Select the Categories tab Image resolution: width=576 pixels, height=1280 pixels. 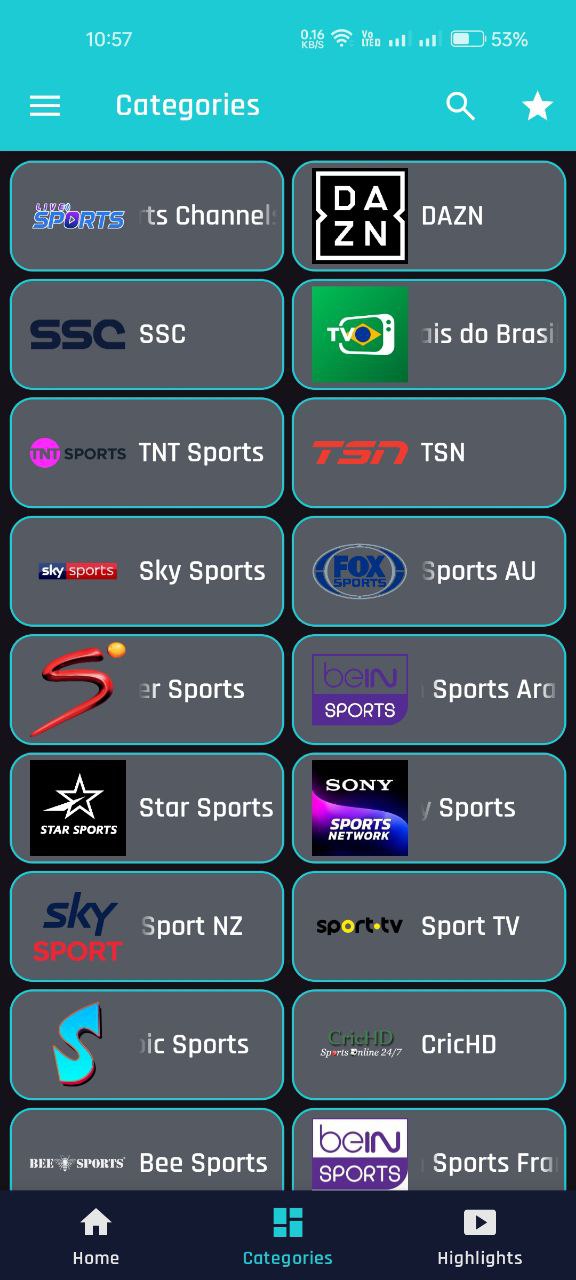tap(288, 1236)
